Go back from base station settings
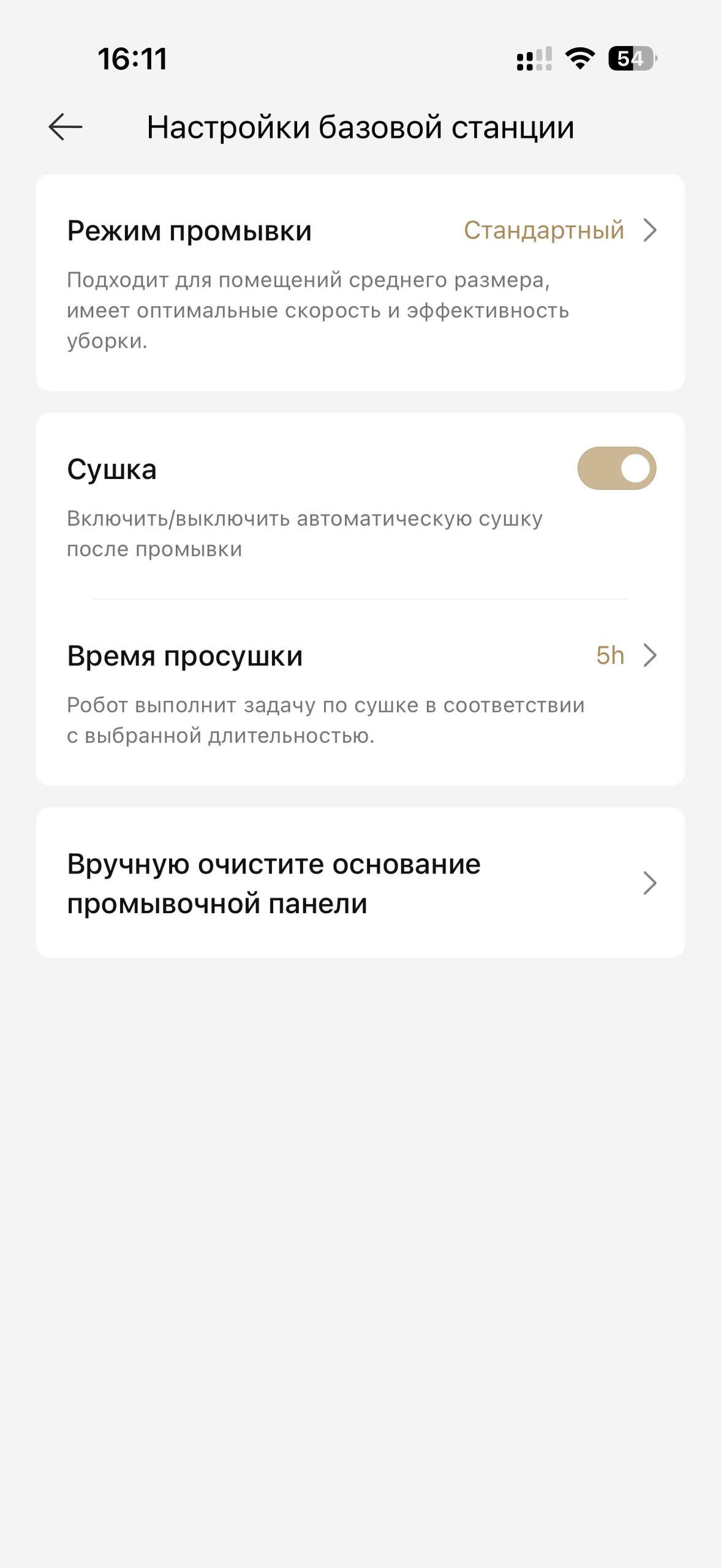721x1568 pixels. [66, 127]
